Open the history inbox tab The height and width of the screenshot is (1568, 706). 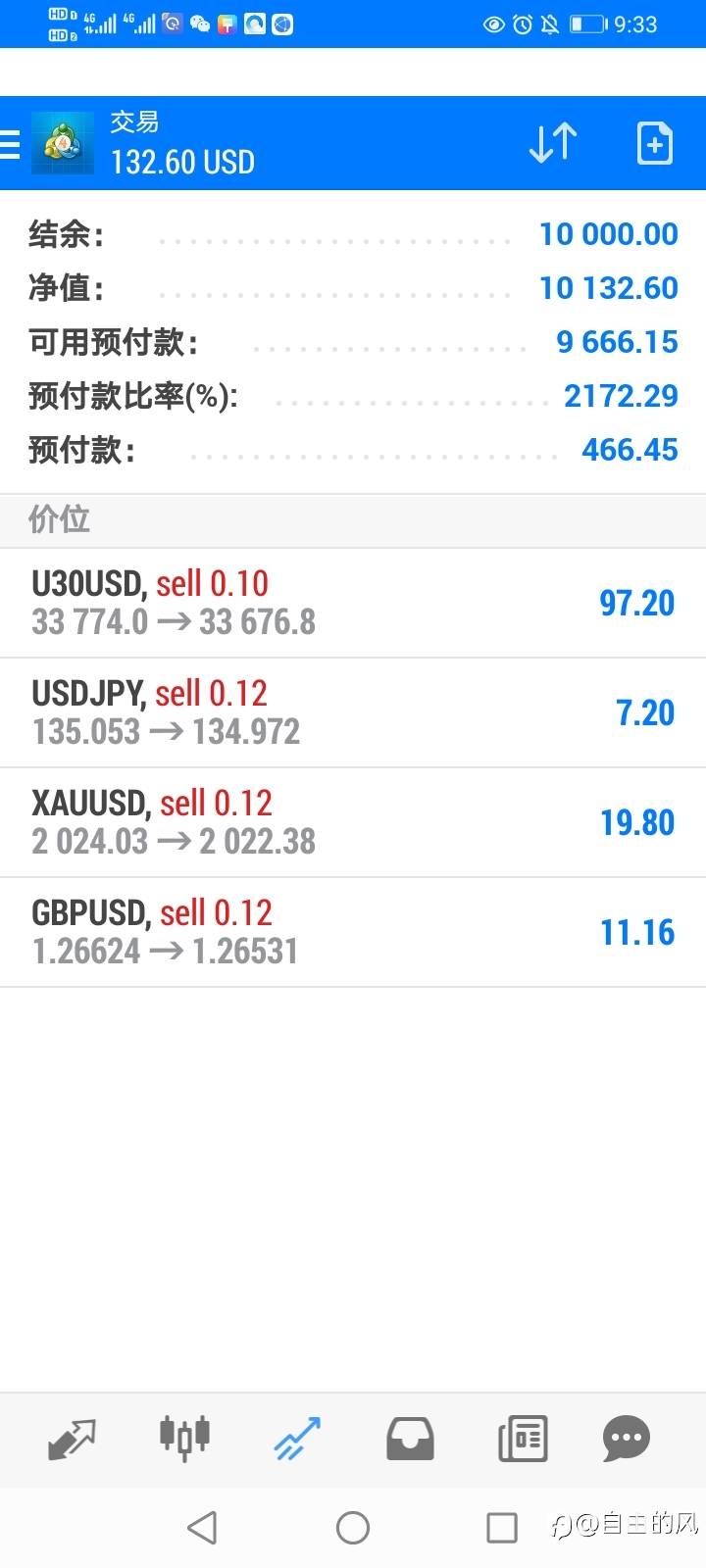pos(410,1439)
